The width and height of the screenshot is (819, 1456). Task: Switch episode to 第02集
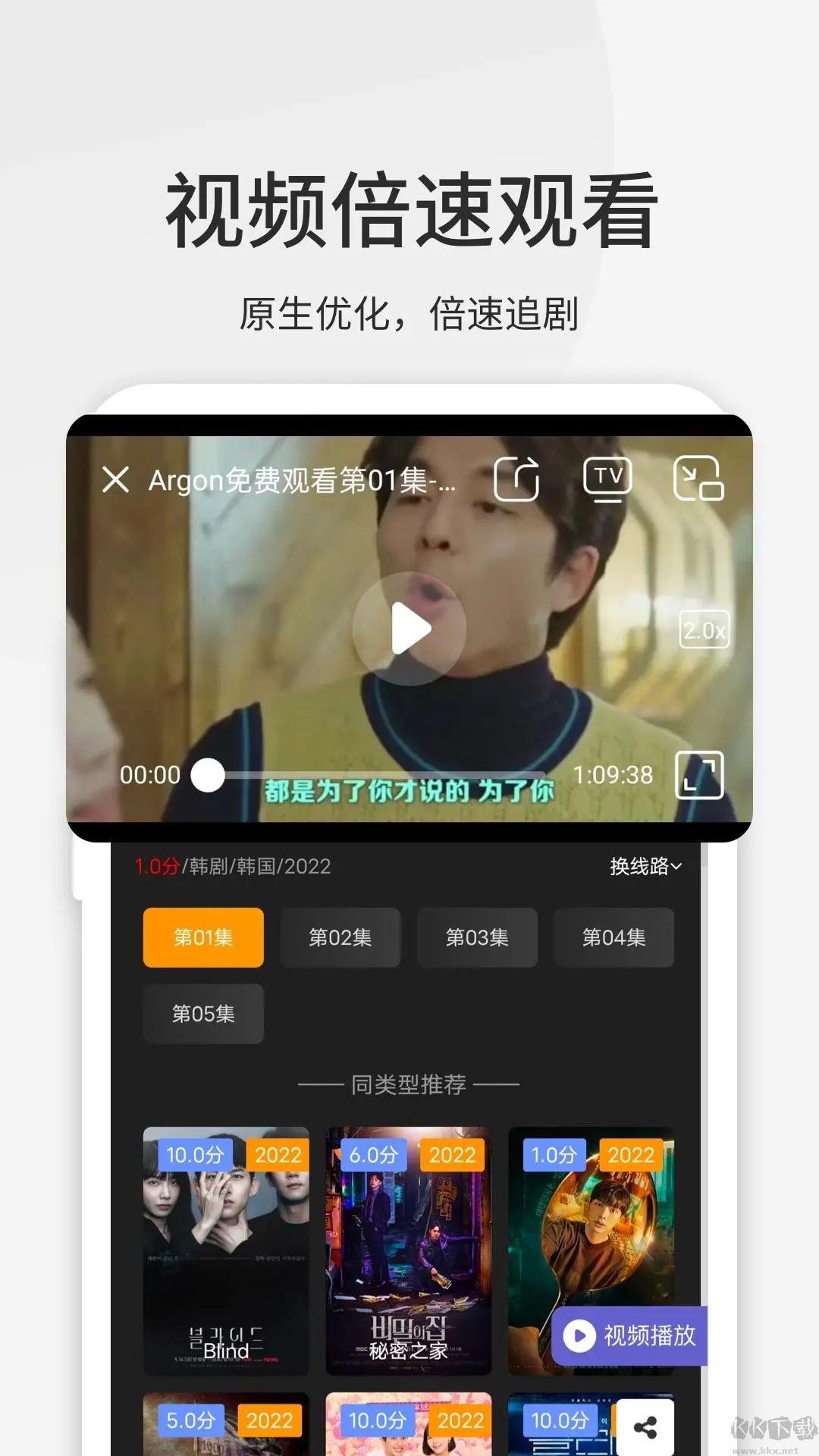point(340,937)
